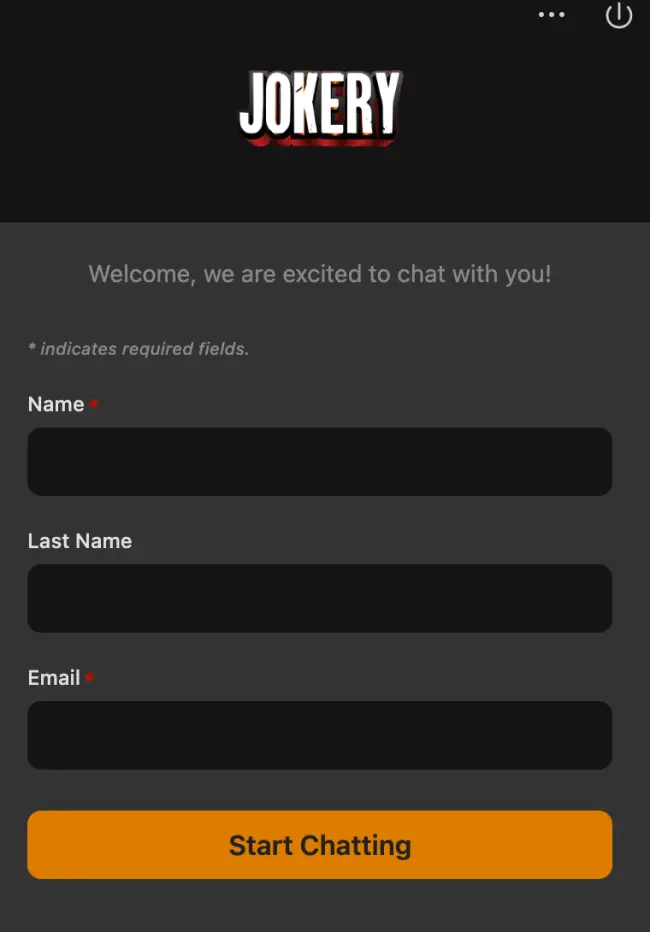This screenshot has height=932, width=650.
Task: Open the three-dot options menu
Action: tap(551, 15)
